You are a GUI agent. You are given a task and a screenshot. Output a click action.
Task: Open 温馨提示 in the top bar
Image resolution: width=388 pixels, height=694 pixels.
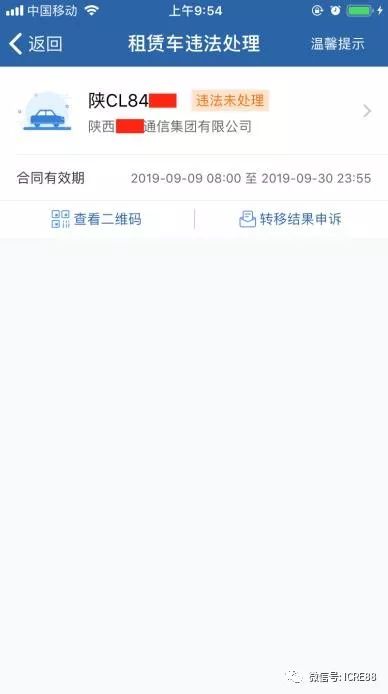coord(338,44)
